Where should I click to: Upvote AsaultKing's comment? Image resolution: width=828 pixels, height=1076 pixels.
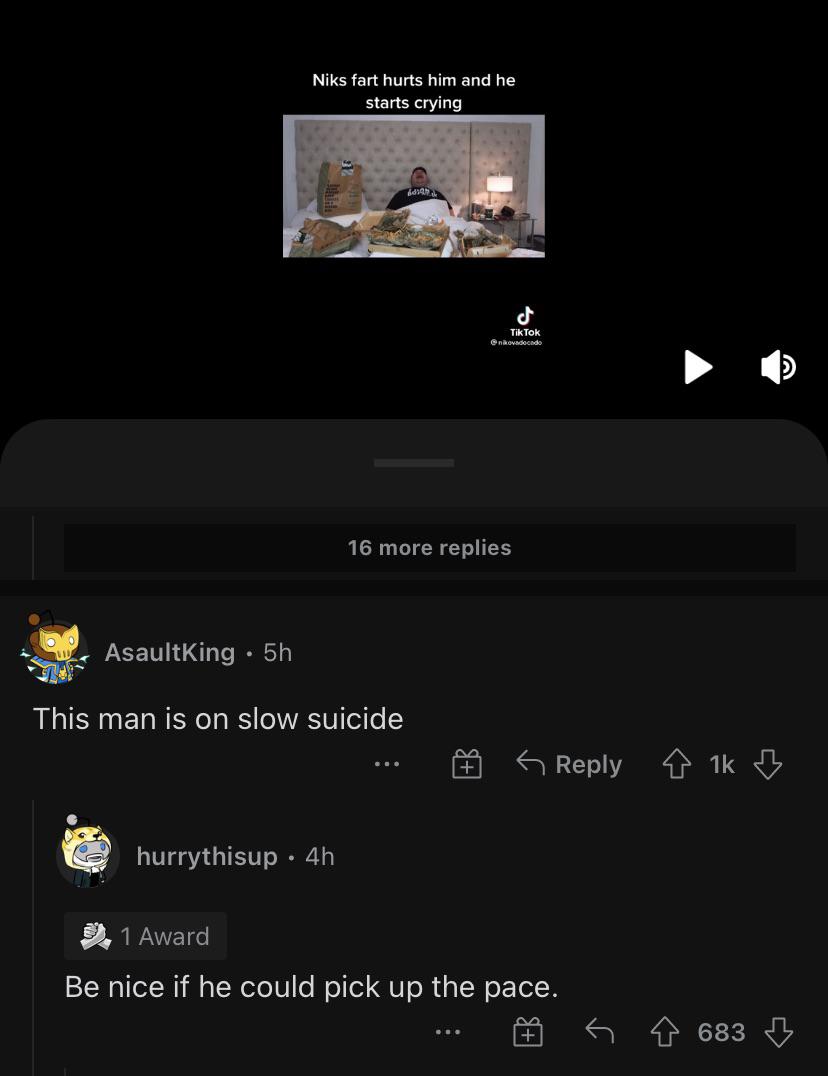click(x=677, y=764)
